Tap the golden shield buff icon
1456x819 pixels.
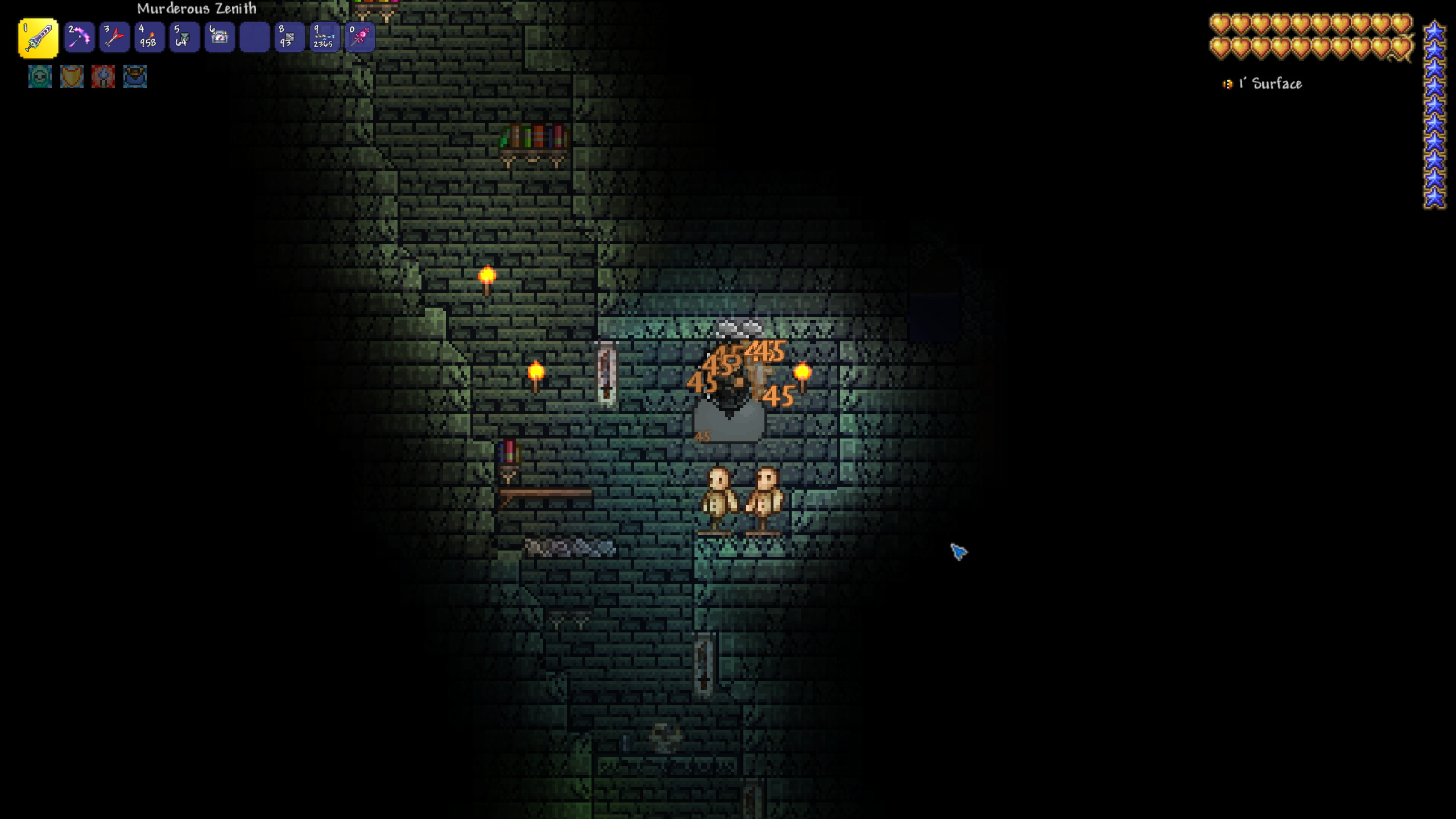(72, 76)
